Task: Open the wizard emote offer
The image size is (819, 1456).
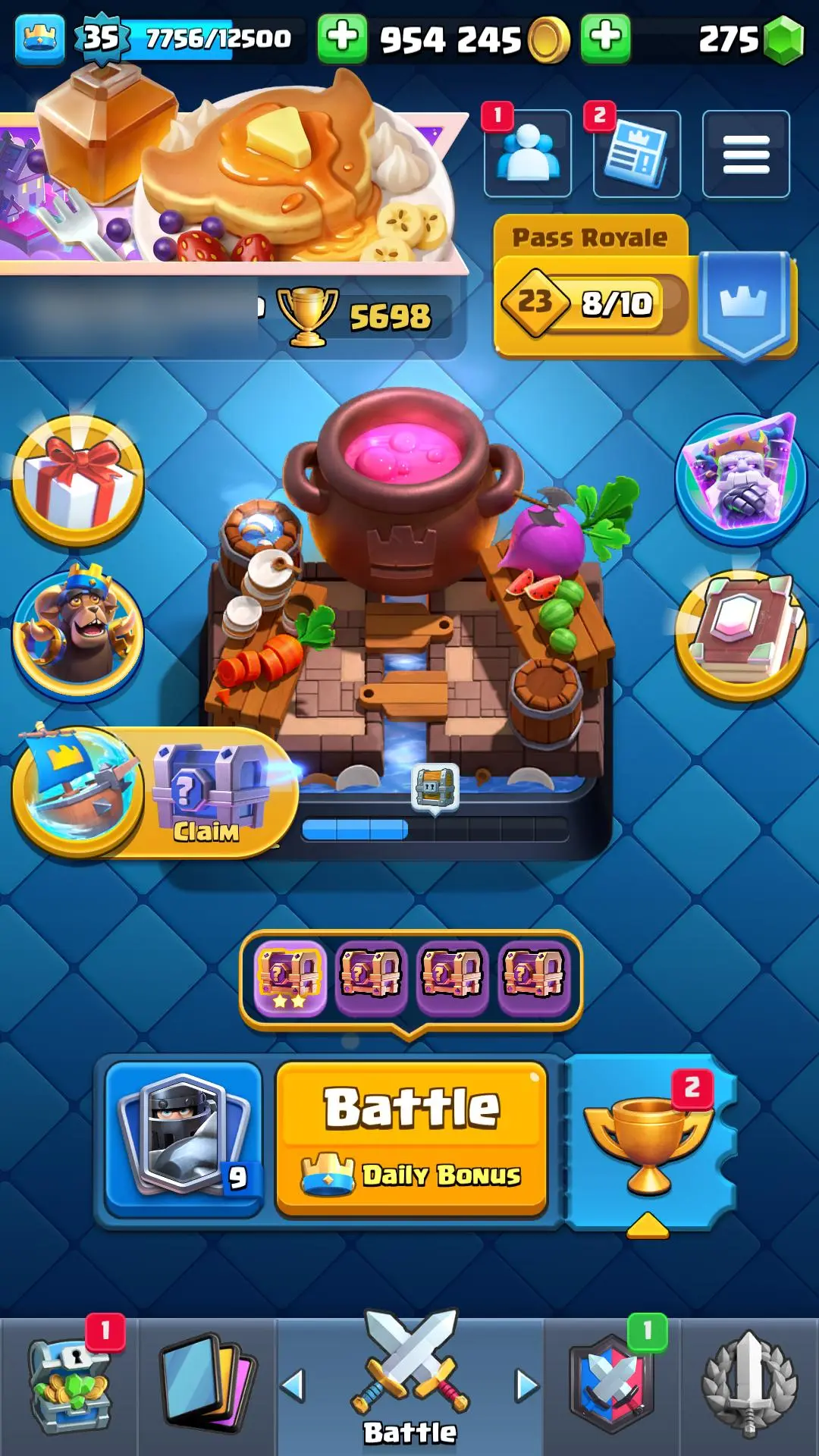Action: click(741, 478)
